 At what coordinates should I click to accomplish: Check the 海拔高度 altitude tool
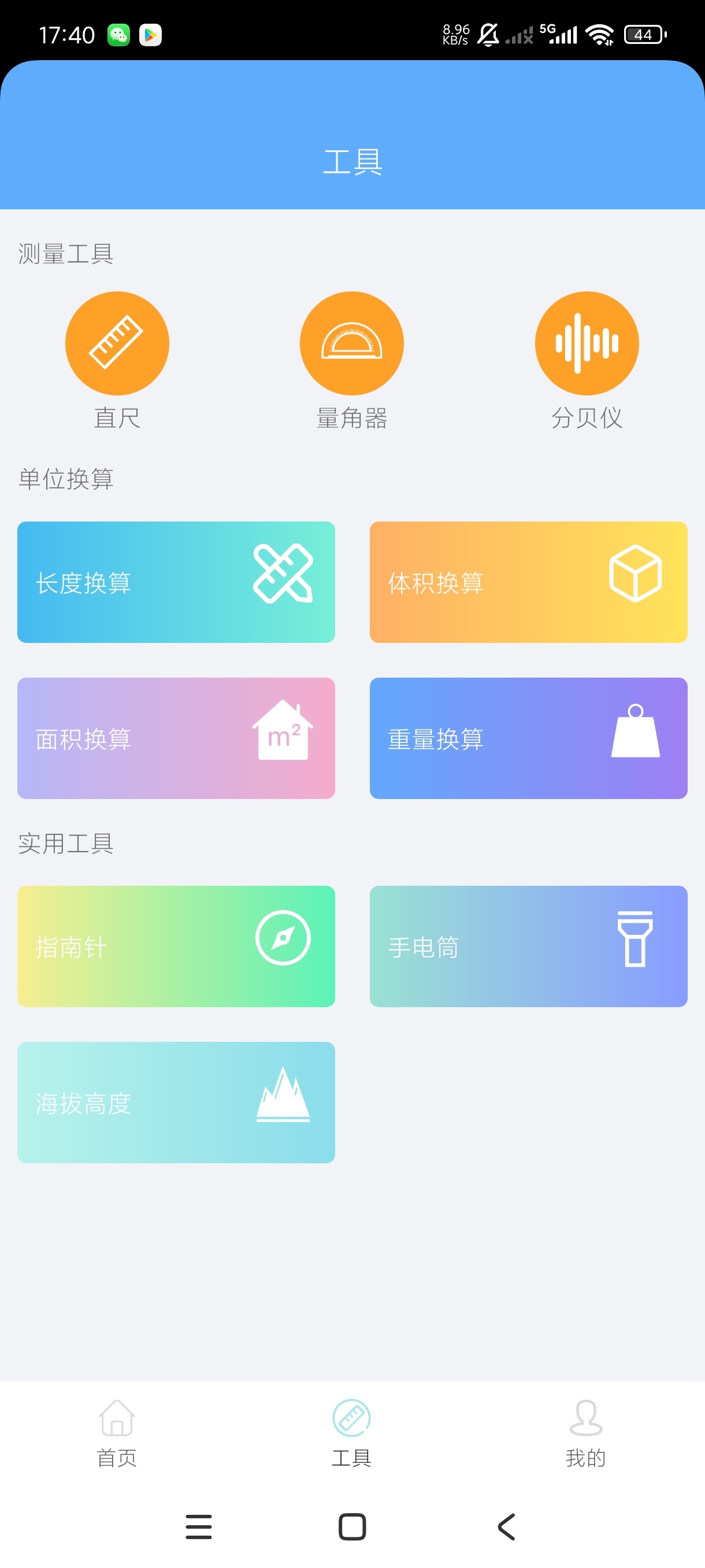point(176,1102)
